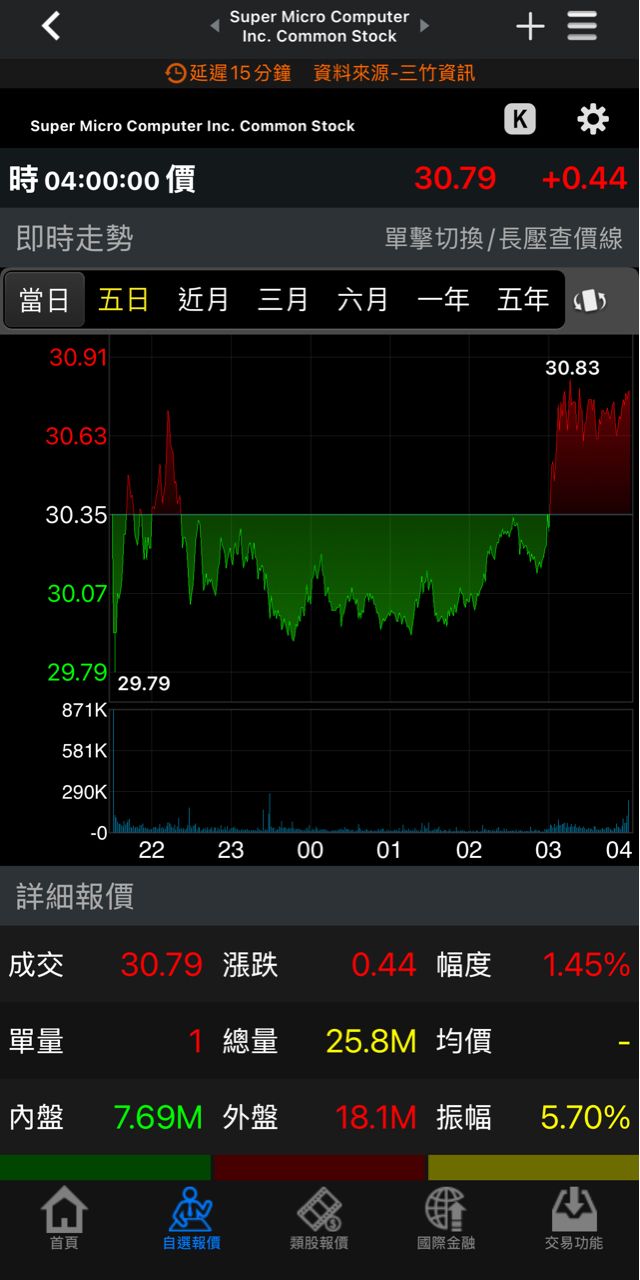View the 五年 price trend

point(523,299)
